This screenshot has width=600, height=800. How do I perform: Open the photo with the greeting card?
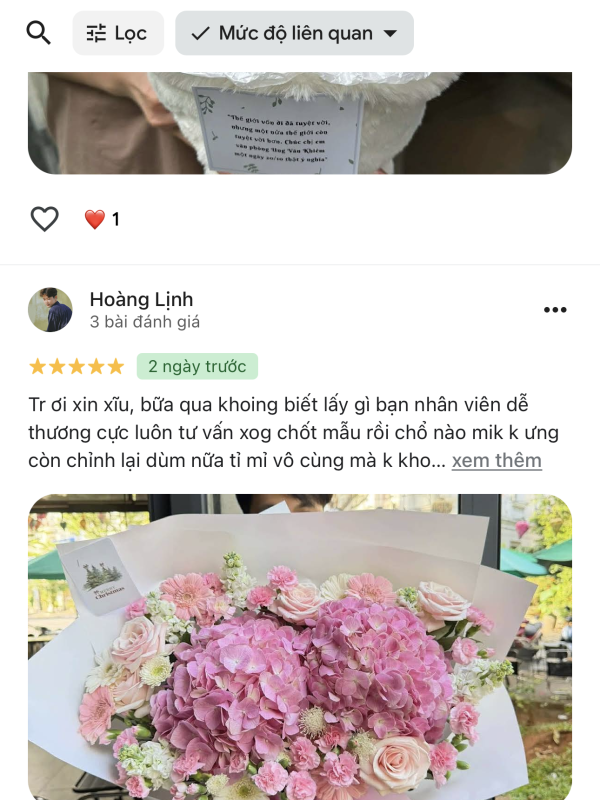coord(300,122)
